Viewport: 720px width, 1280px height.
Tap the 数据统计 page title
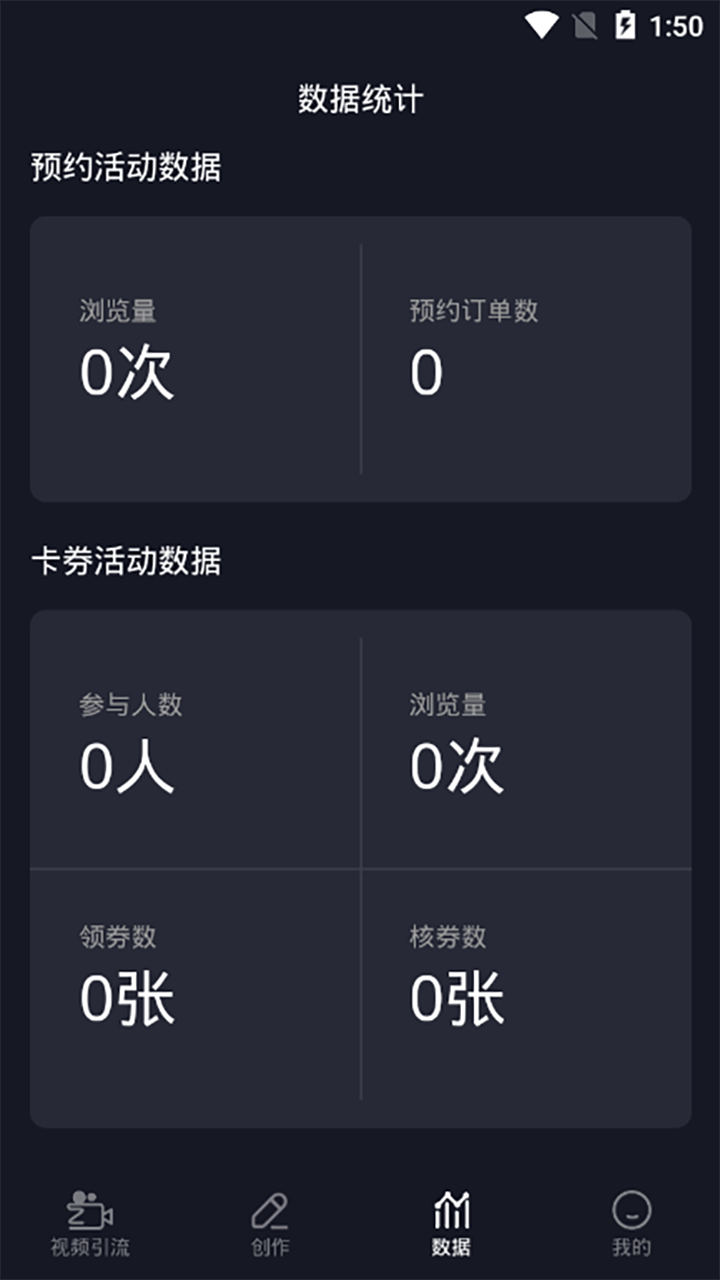(360, 97)
